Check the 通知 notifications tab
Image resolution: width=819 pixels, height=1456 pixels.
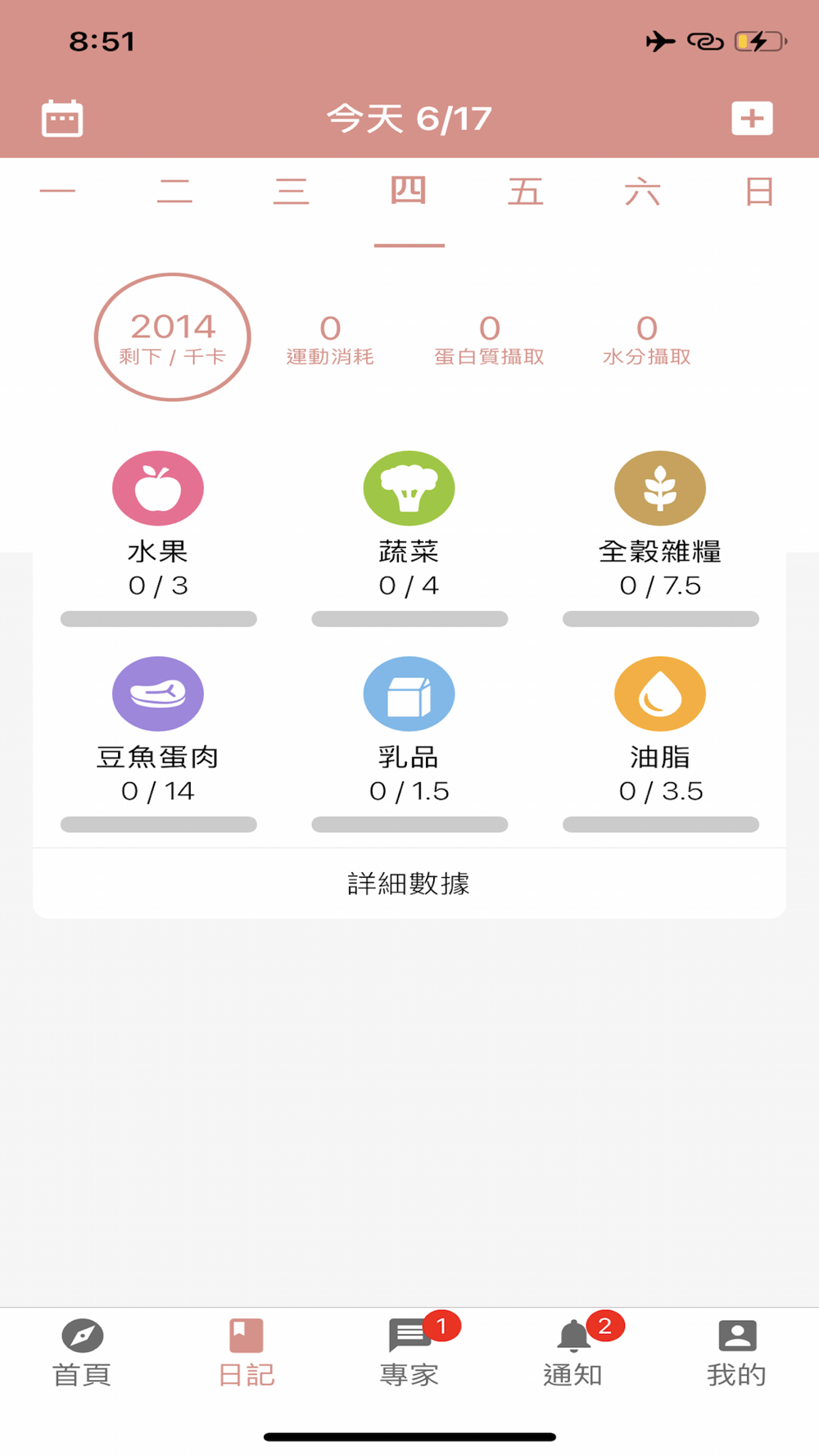click(x=572, y=1352)
